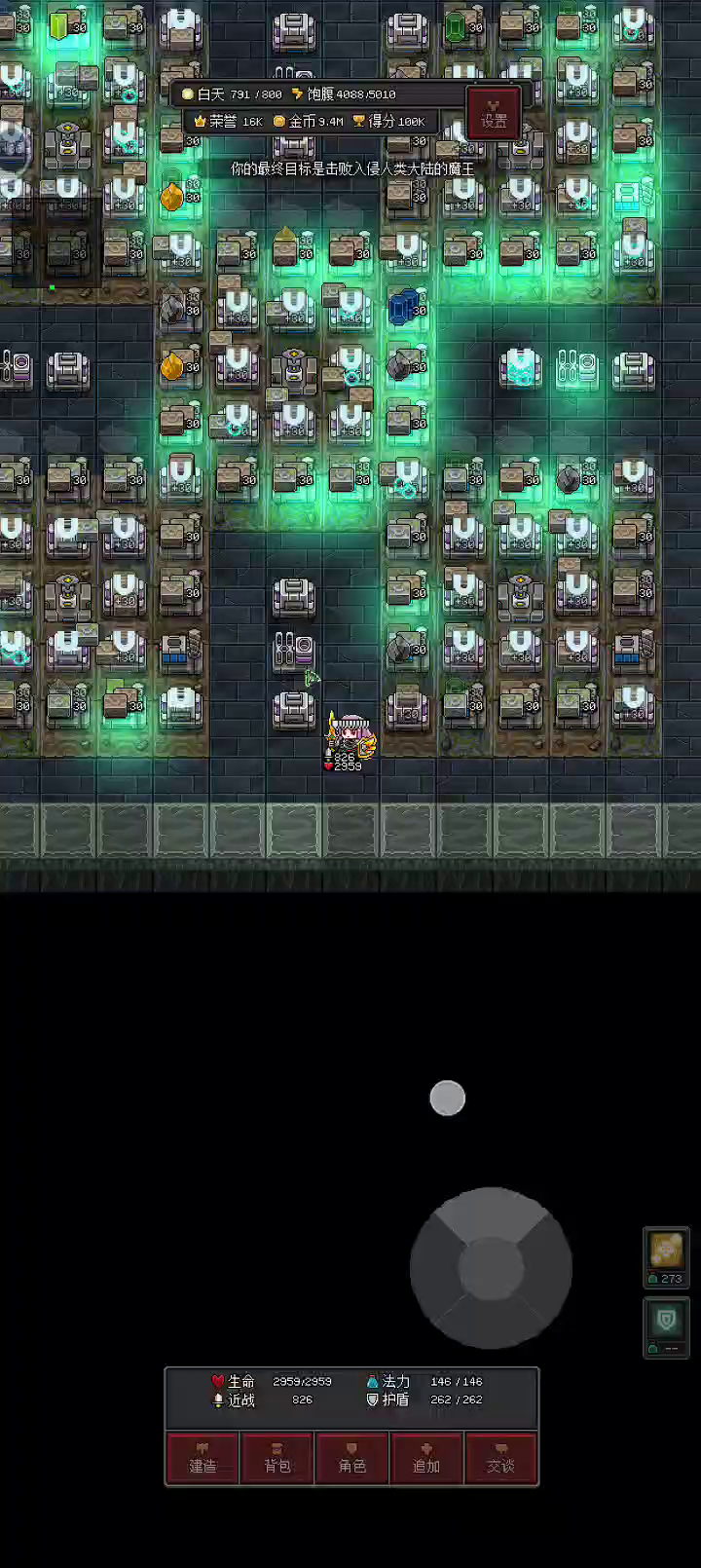This screenshot has height=1568, width=701.
Task: Activate the shield skill slot
Action: (x=667, y=1327)
